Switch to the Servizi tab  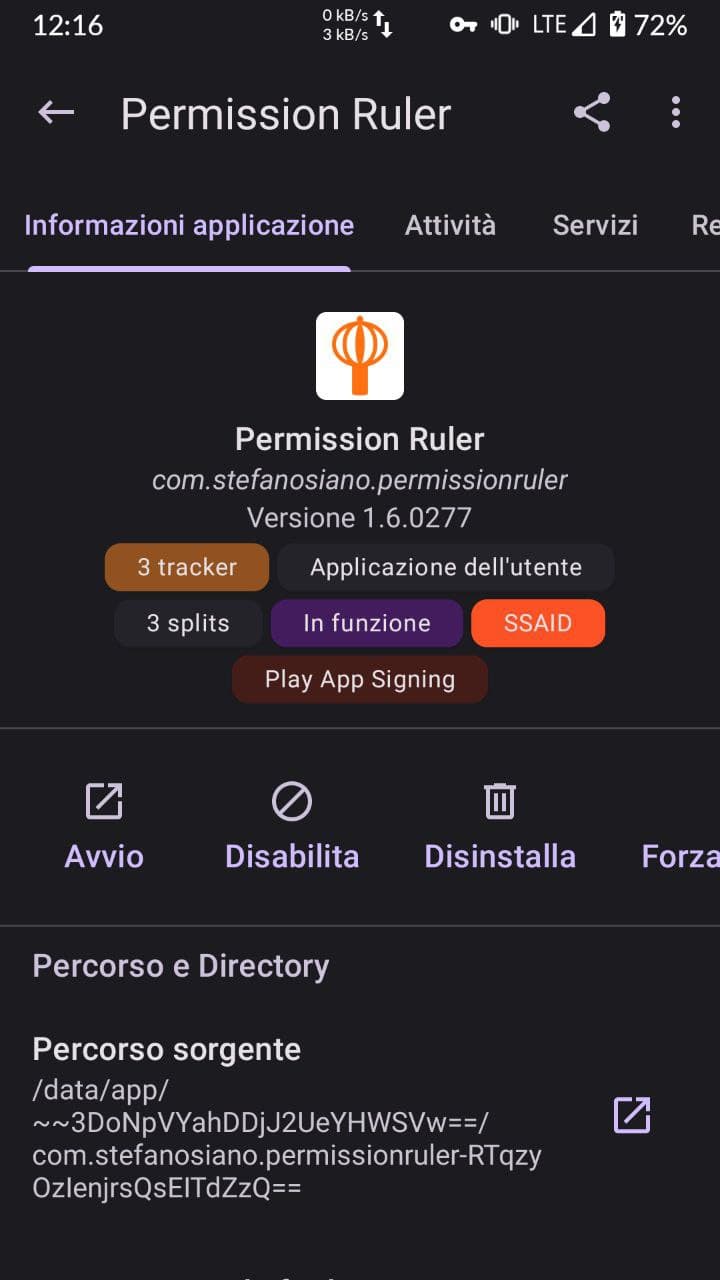[595, 225]
